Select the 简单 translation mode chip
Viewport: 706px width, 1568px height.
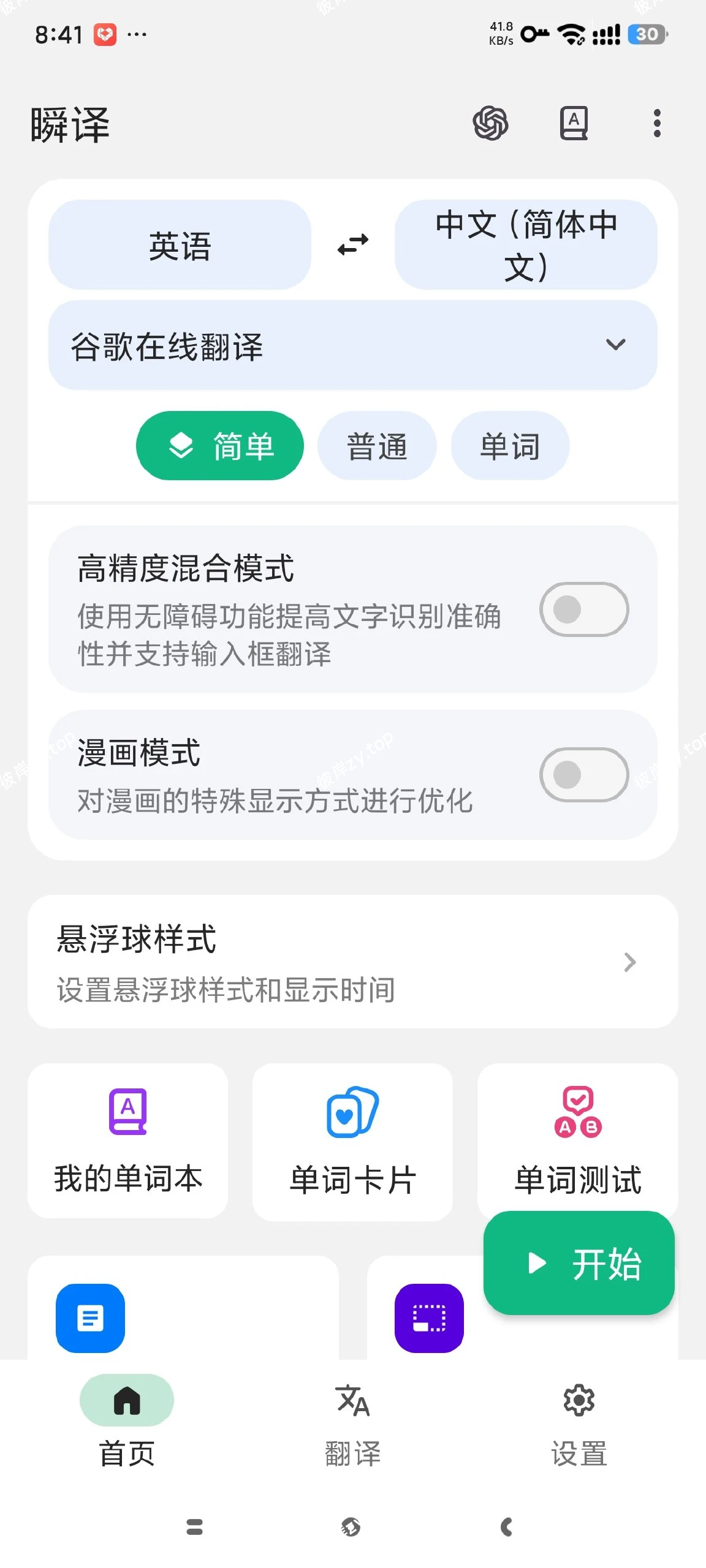(219, 446)
